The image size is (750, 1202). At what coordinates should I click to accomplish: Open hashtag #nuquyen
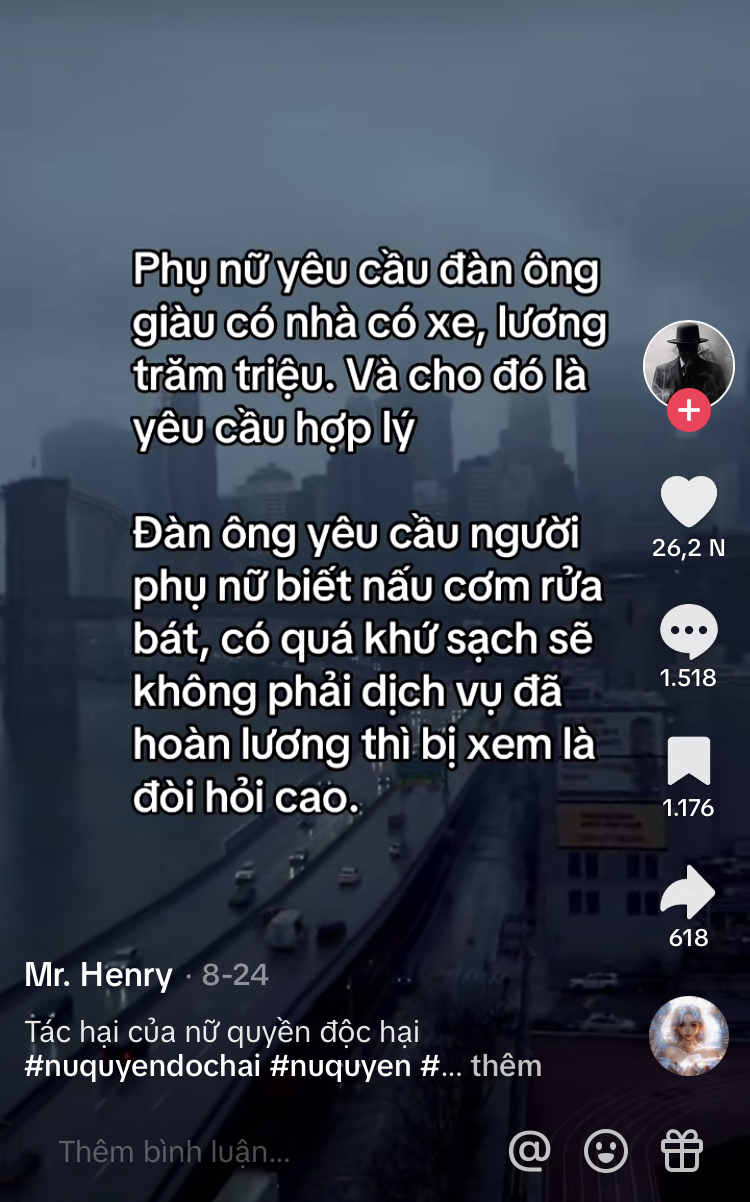[340, 1066]
